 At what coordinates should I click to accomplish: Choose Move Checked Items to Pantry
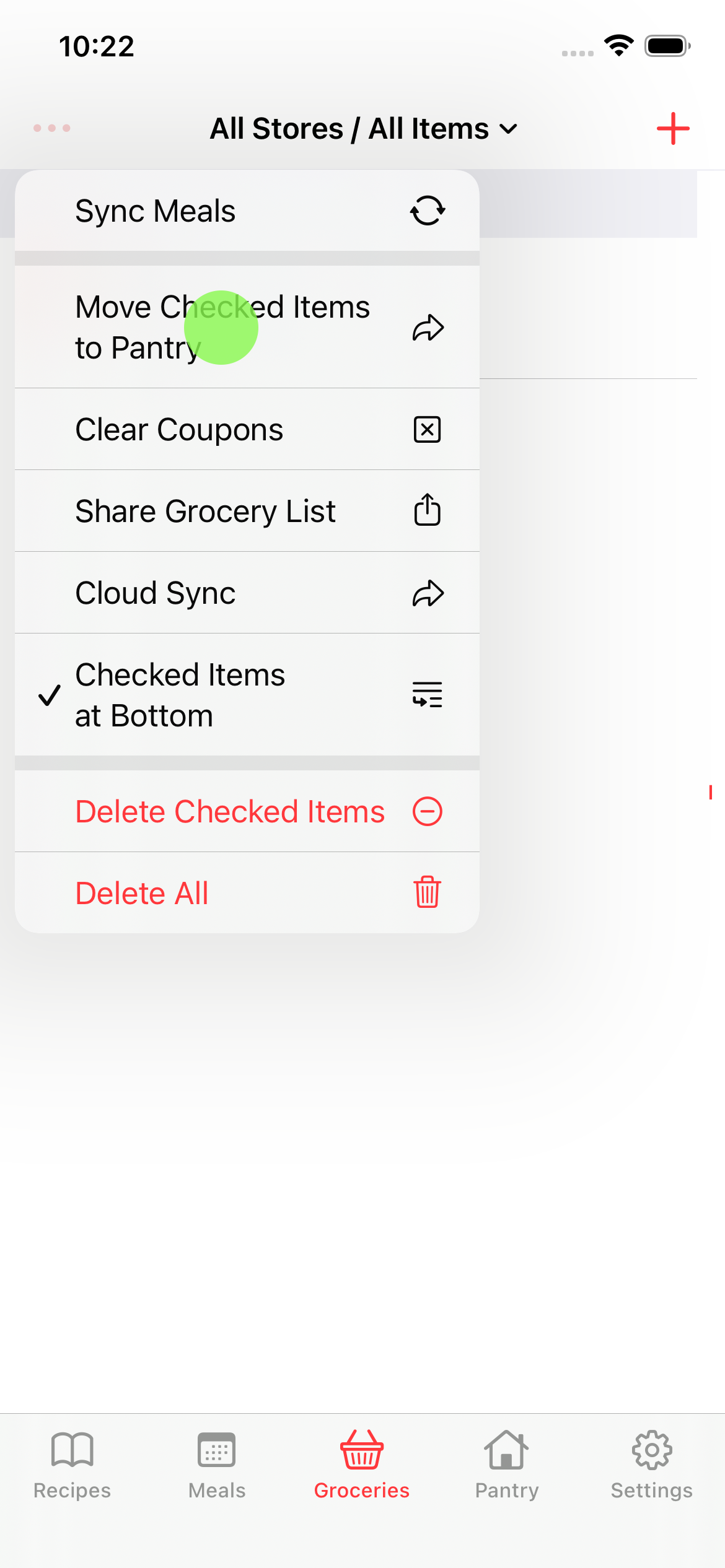[247, 327]
